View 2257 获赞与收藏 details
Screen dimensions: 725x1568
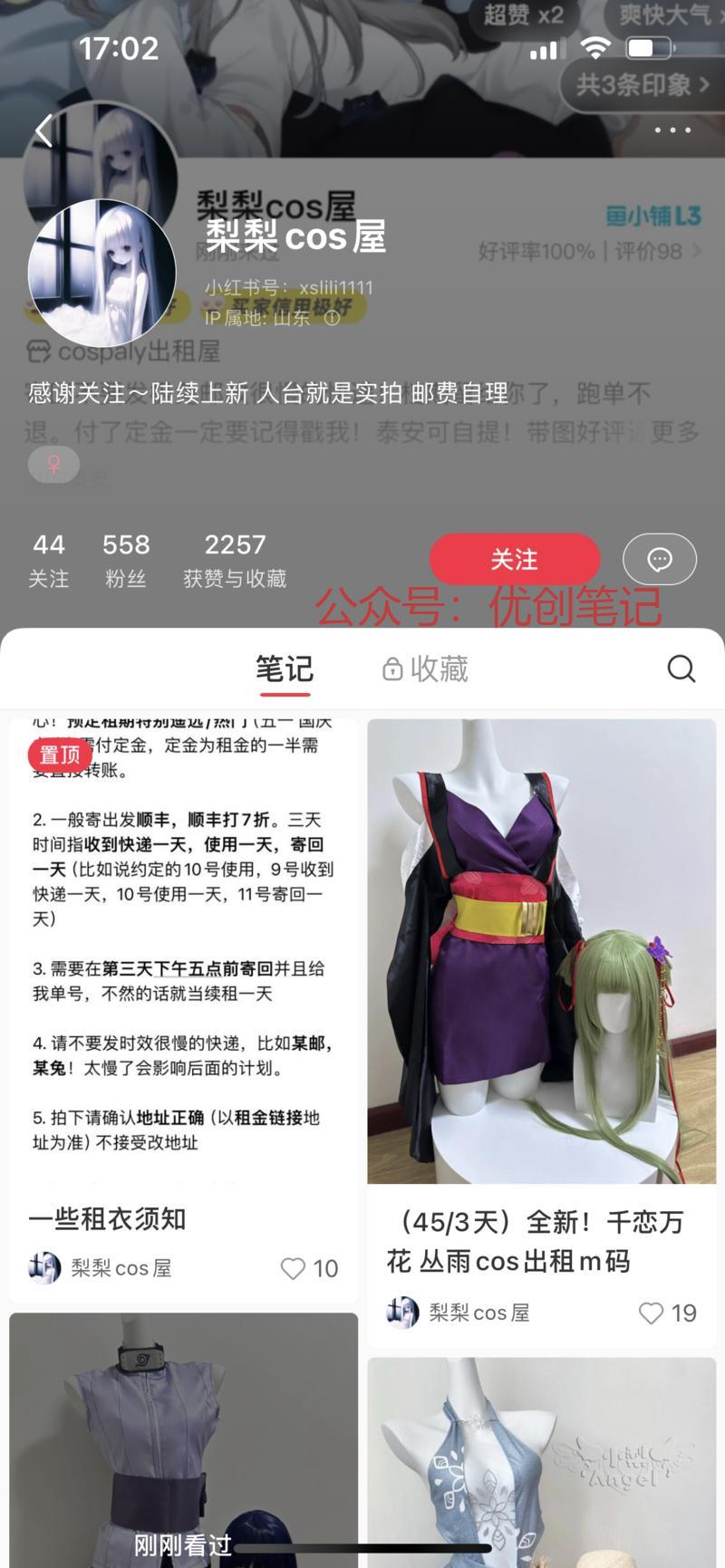[235, 560]
